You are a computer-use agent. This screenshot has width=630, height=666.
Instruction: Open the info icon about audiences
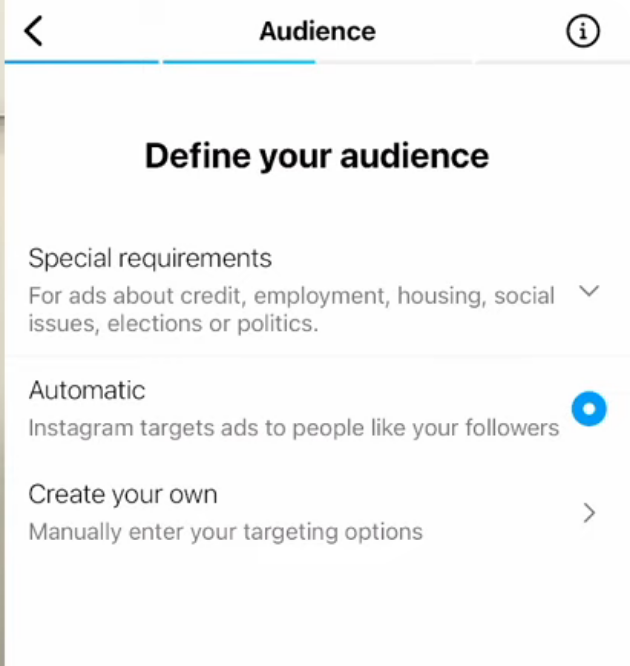[583, 32]
